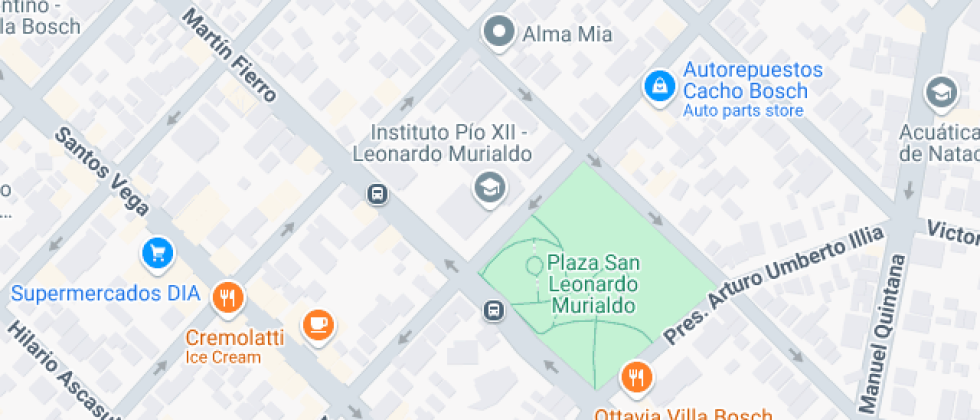Screen dimensions: 980x420
Task: Select the Autorepuestos Cacho Bosch store marker
Action: coord(659,87)
